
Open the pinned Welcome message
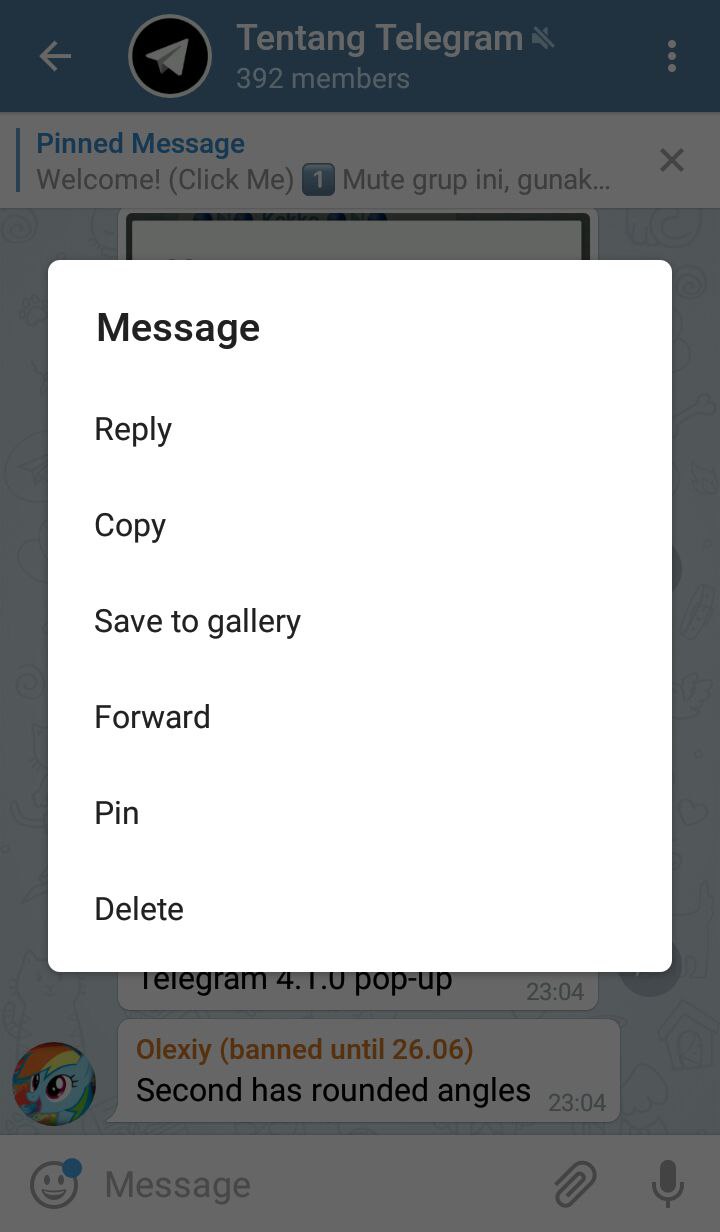(x=320, y=162)
